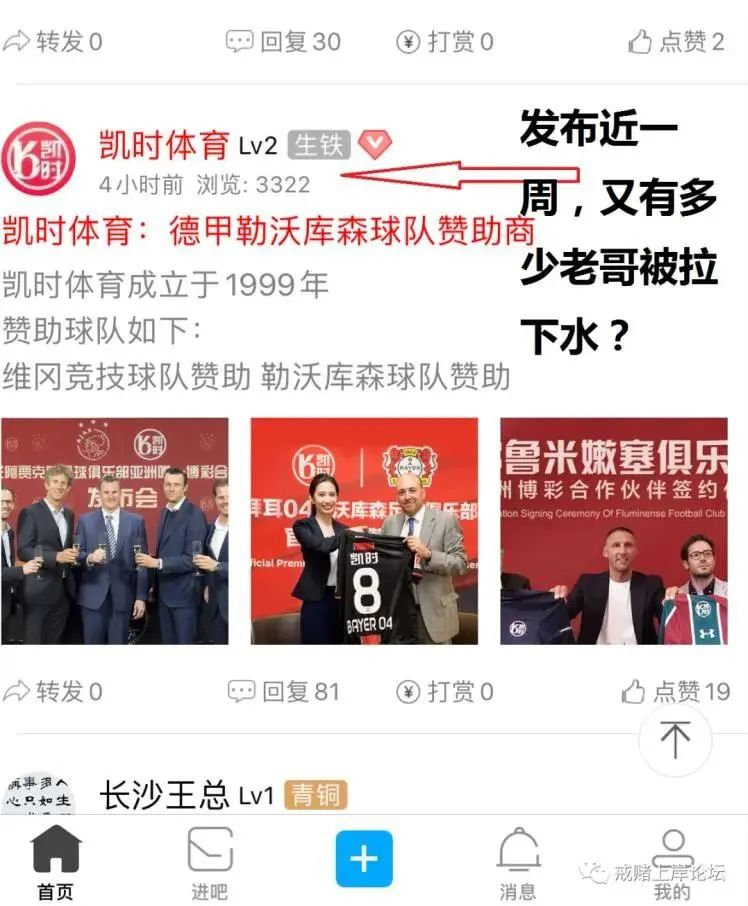Image resolution: width=748 pixels, height=906 pixels.
Task: View the third post image 鲁米嫩塞俱乐部
Action: tap(614, 531)
